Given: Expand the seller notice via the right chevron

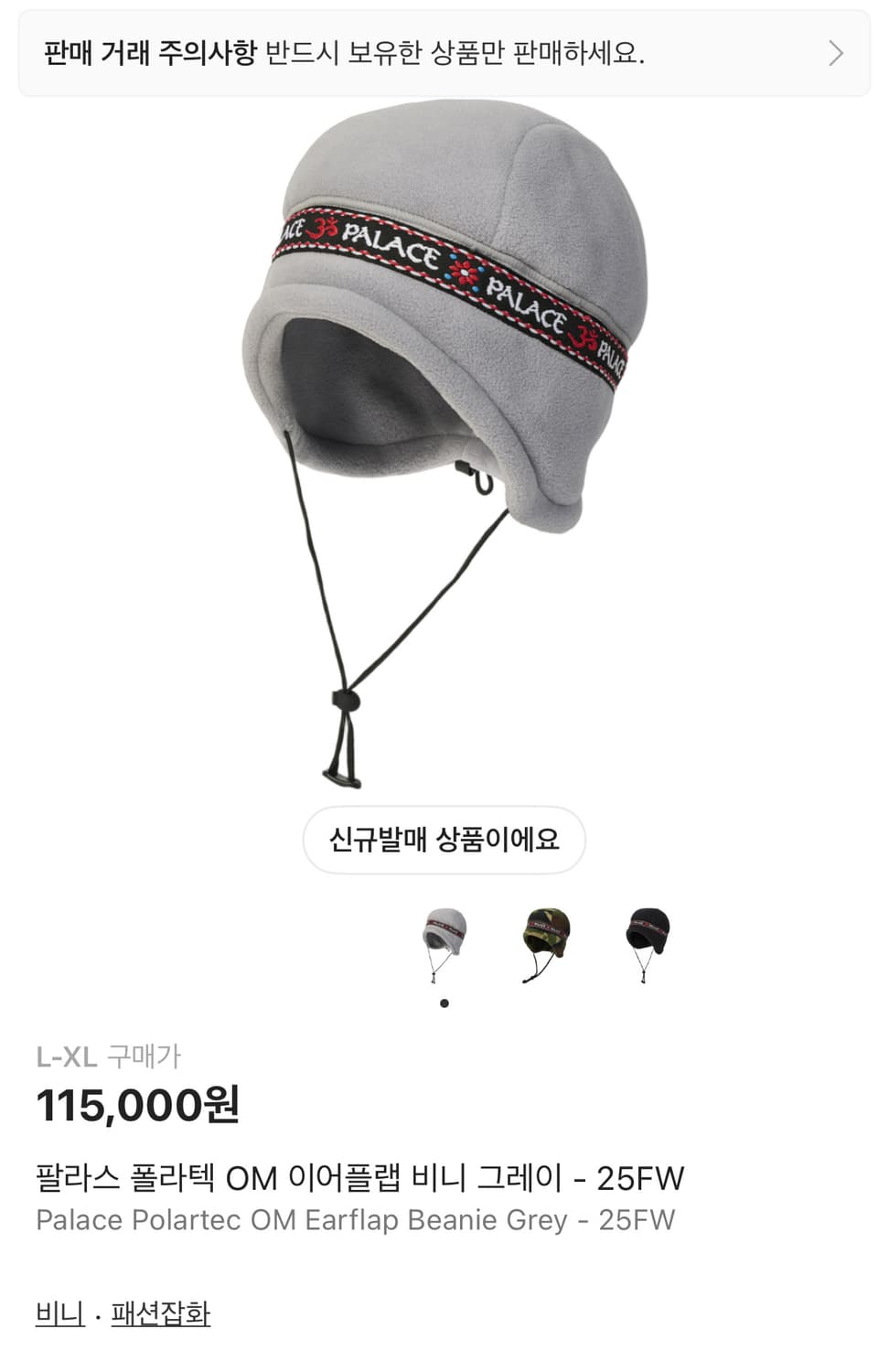Looking at the screenshot, I should coord(835,53).
